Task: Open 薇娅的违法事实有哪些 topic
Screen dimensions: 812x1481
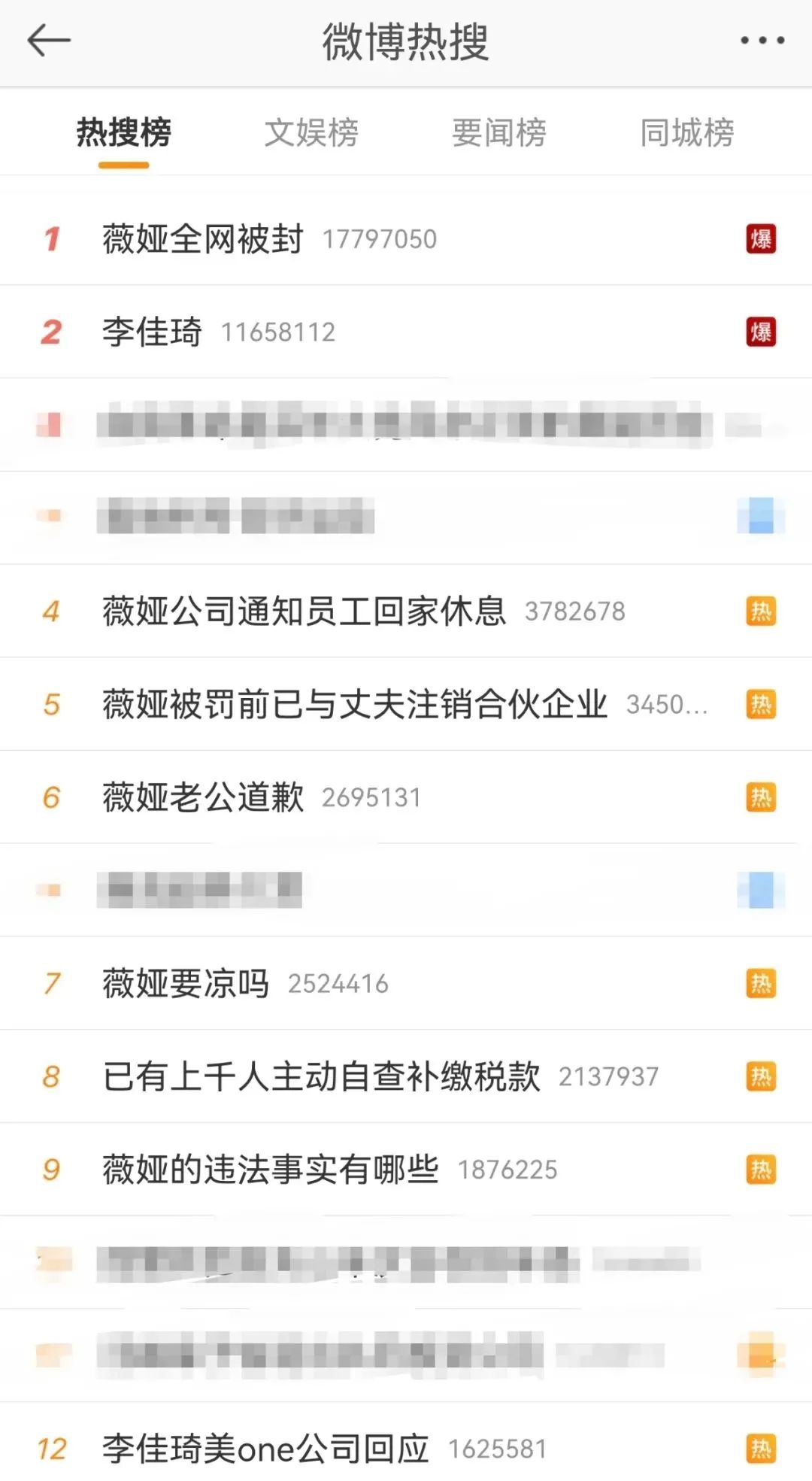Action: [x=271, y=1170]
